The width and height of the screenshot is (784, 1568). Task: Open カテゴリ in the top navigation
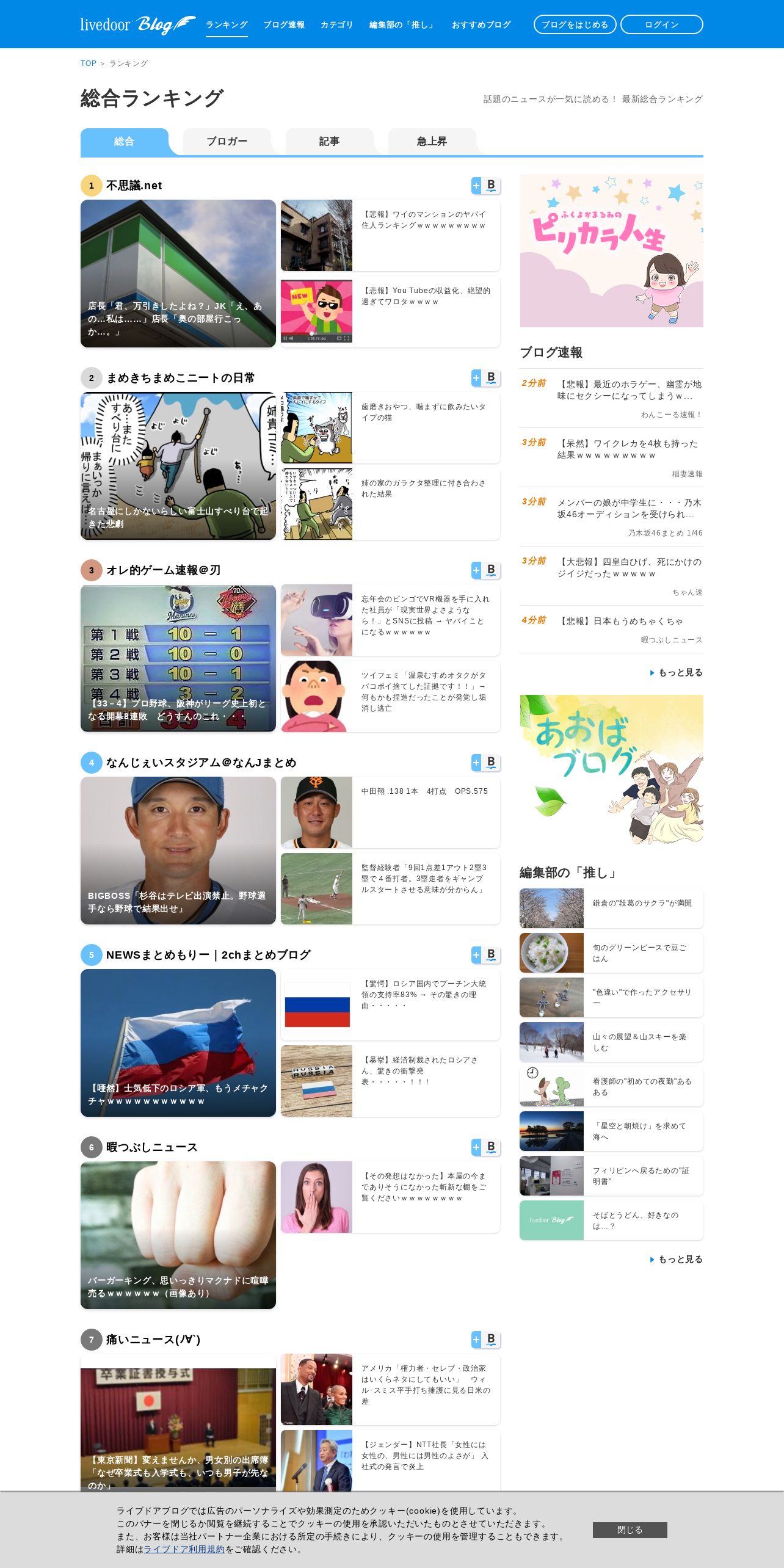click(x=337, y=25)
